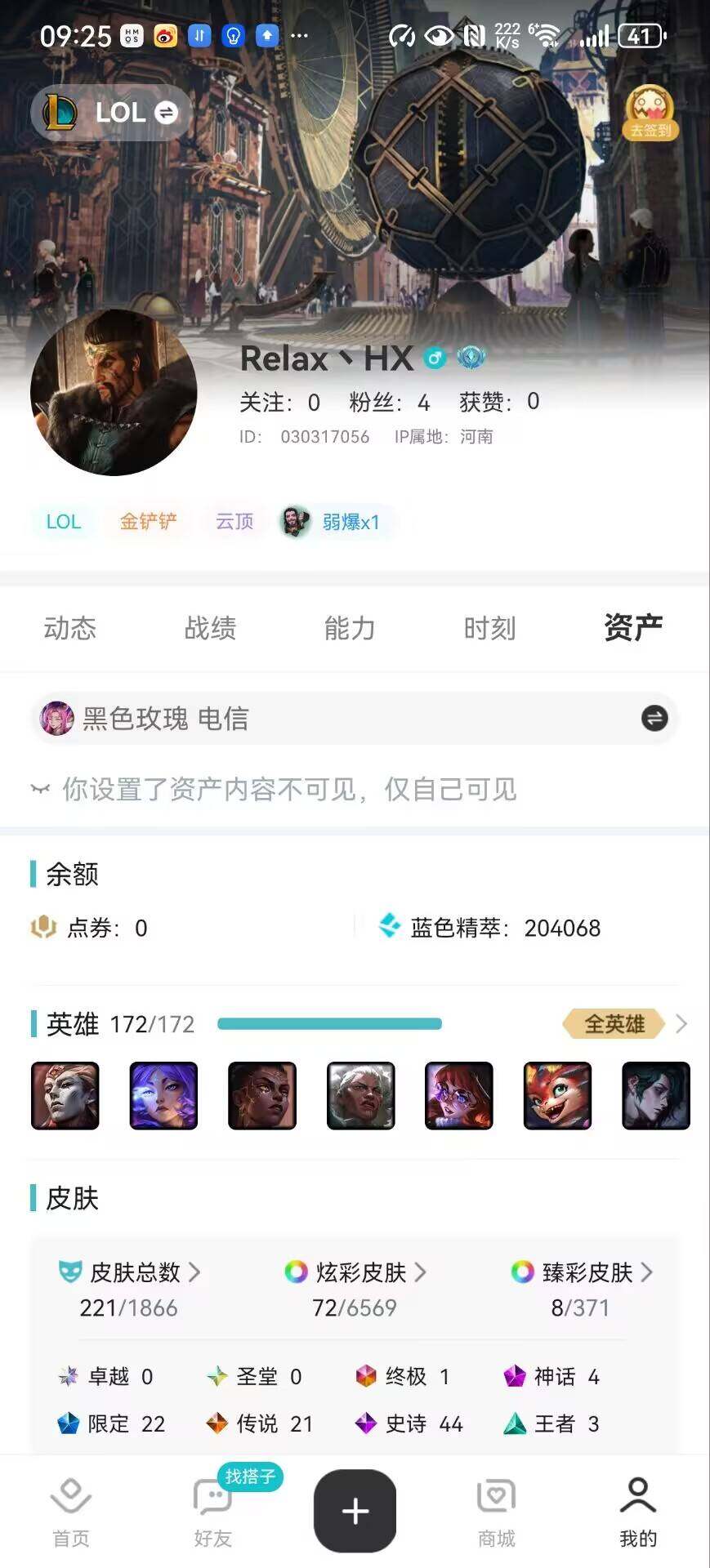Select the 金铲铲 tag chip

click(x=148, y=521)
